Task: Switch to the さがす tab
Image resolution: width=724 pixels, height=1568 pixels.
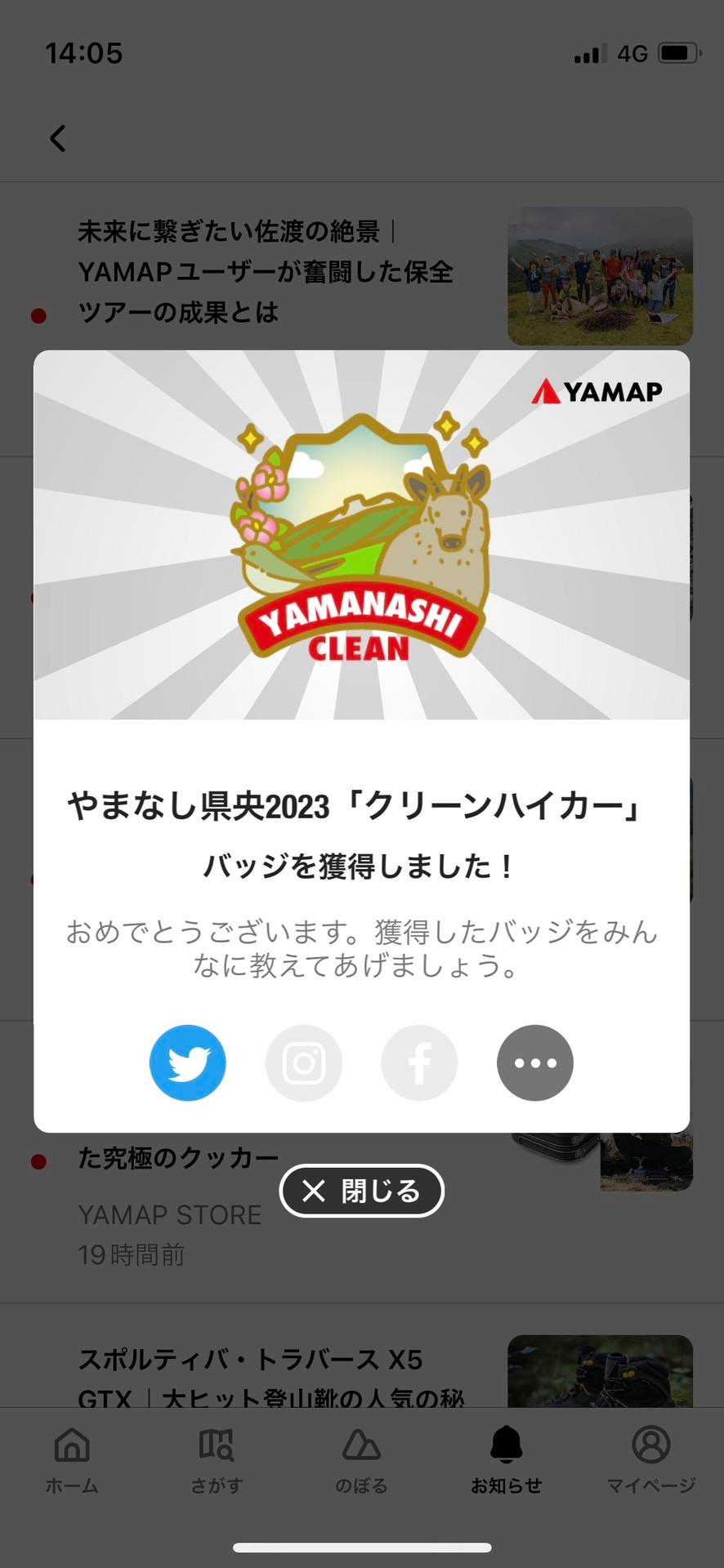Action: pos(217,1461)
